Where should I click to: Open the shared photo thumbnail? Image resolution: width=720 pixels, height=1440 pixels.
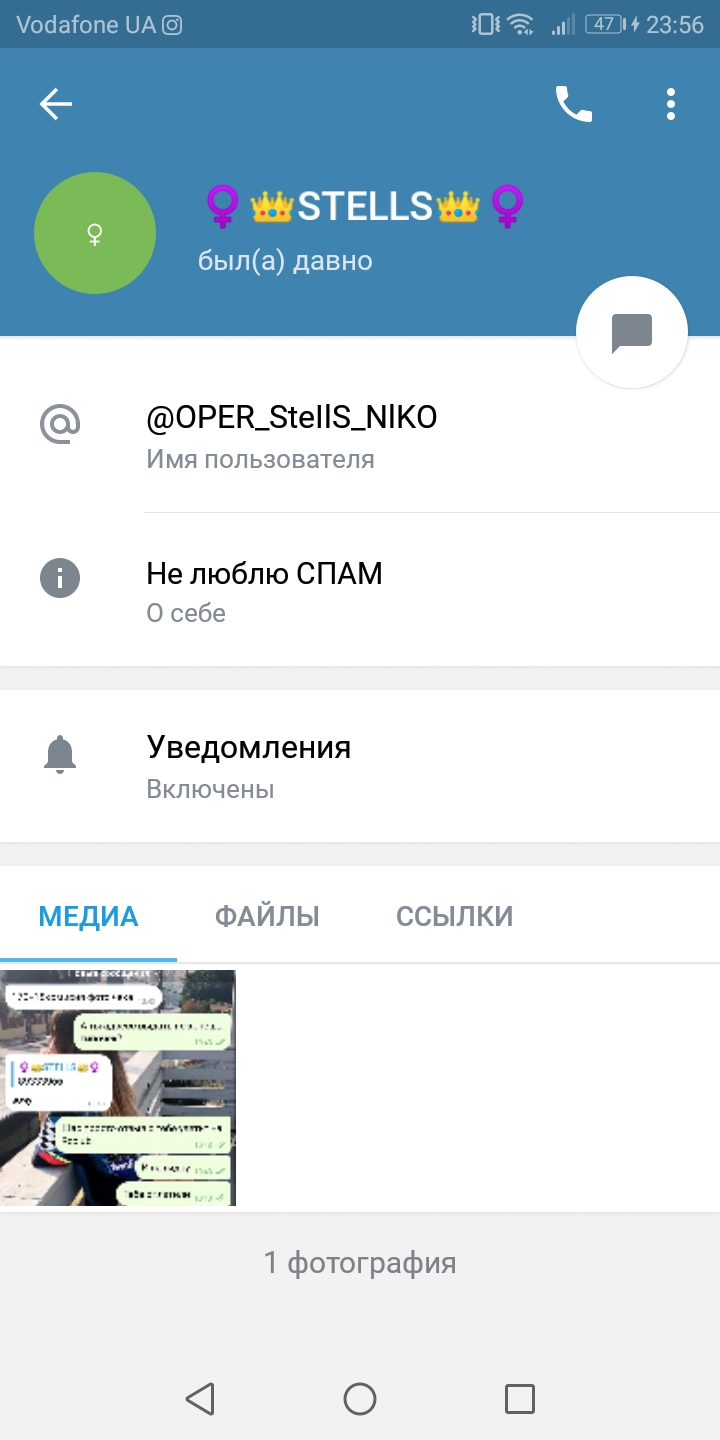[118, 1088]
